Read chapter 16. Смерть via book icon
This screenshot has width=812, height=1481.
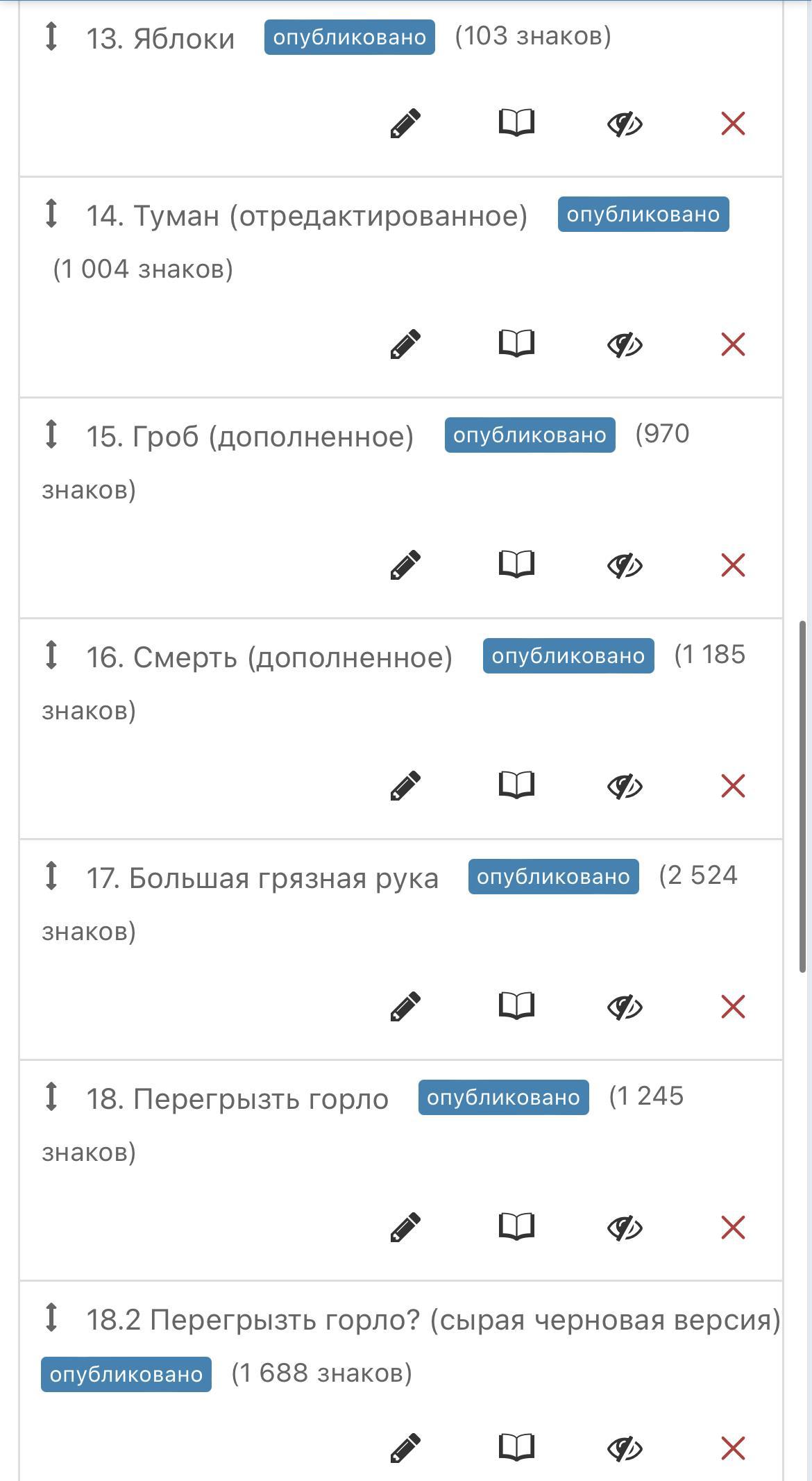pos(516,785)
